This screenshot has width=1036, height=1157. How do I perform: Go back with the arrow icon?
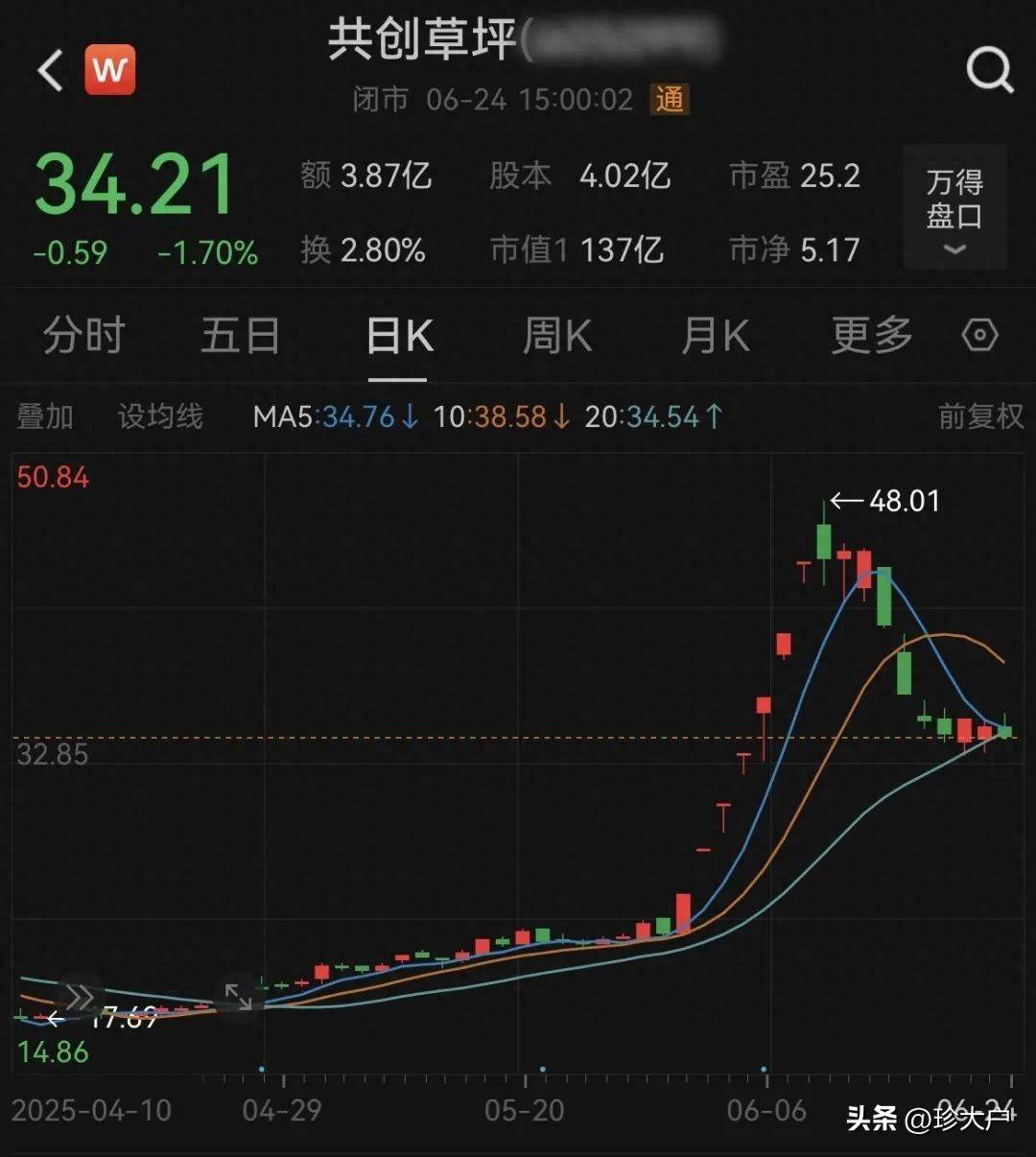click(x=50, y=70)
